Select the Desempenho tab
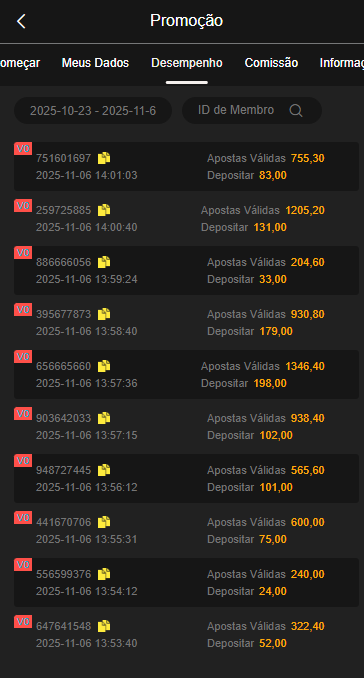This screenshot has height=678, width=364. tap(187, 63)
